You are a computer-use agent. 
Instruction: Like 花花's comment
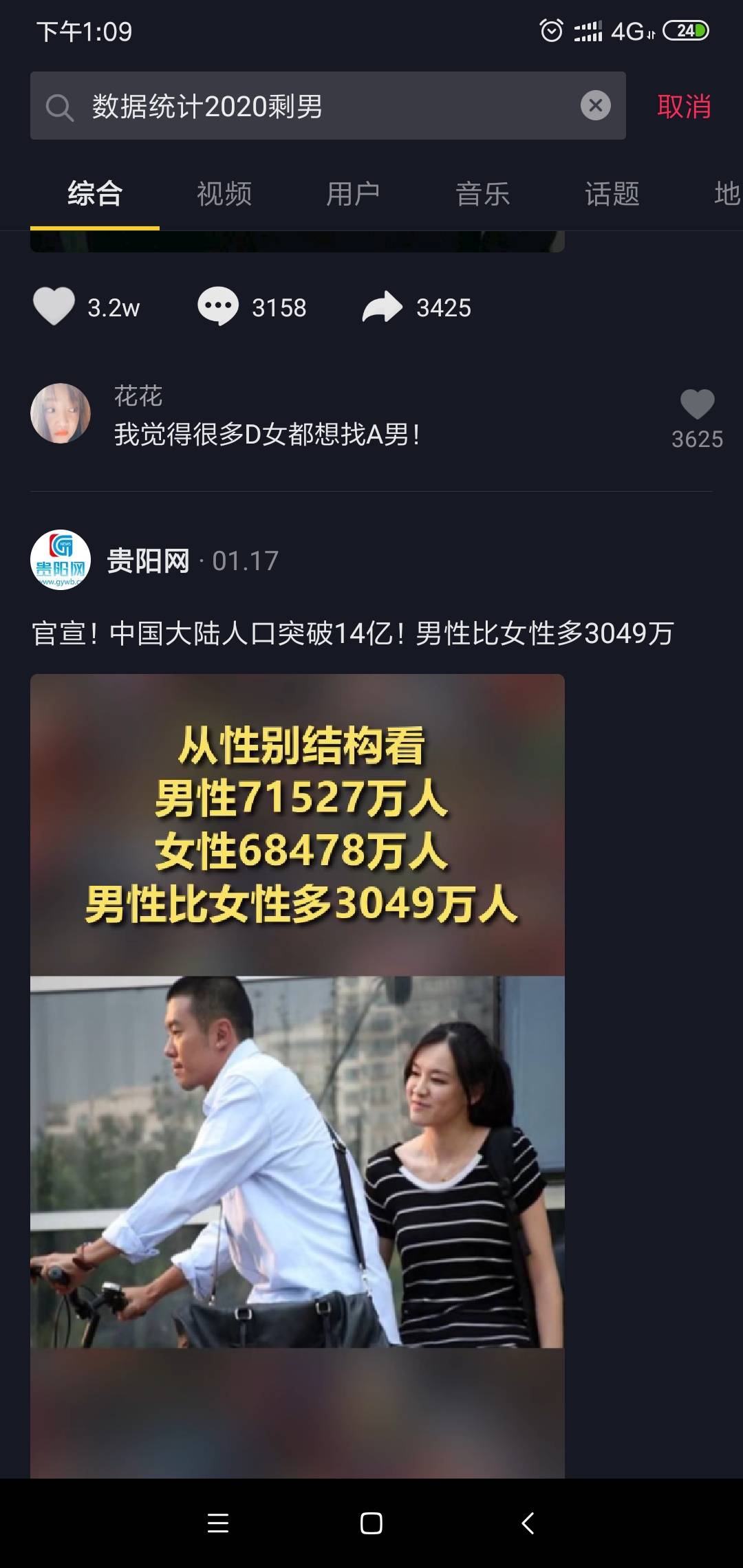coord(697,405)
